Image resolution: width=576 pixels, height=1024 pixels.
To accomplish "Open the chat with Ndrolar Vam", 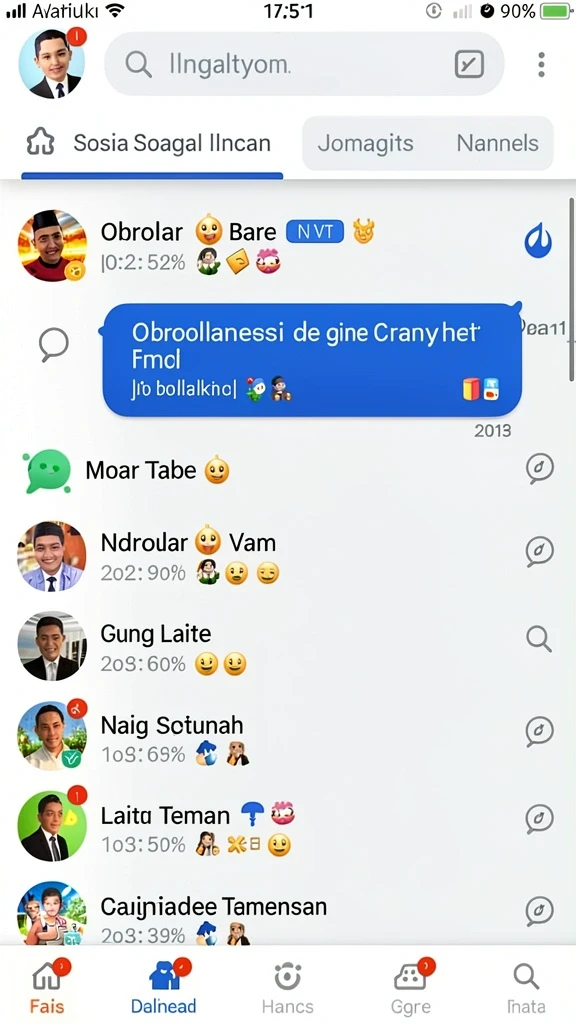I will tap(287, 557).
